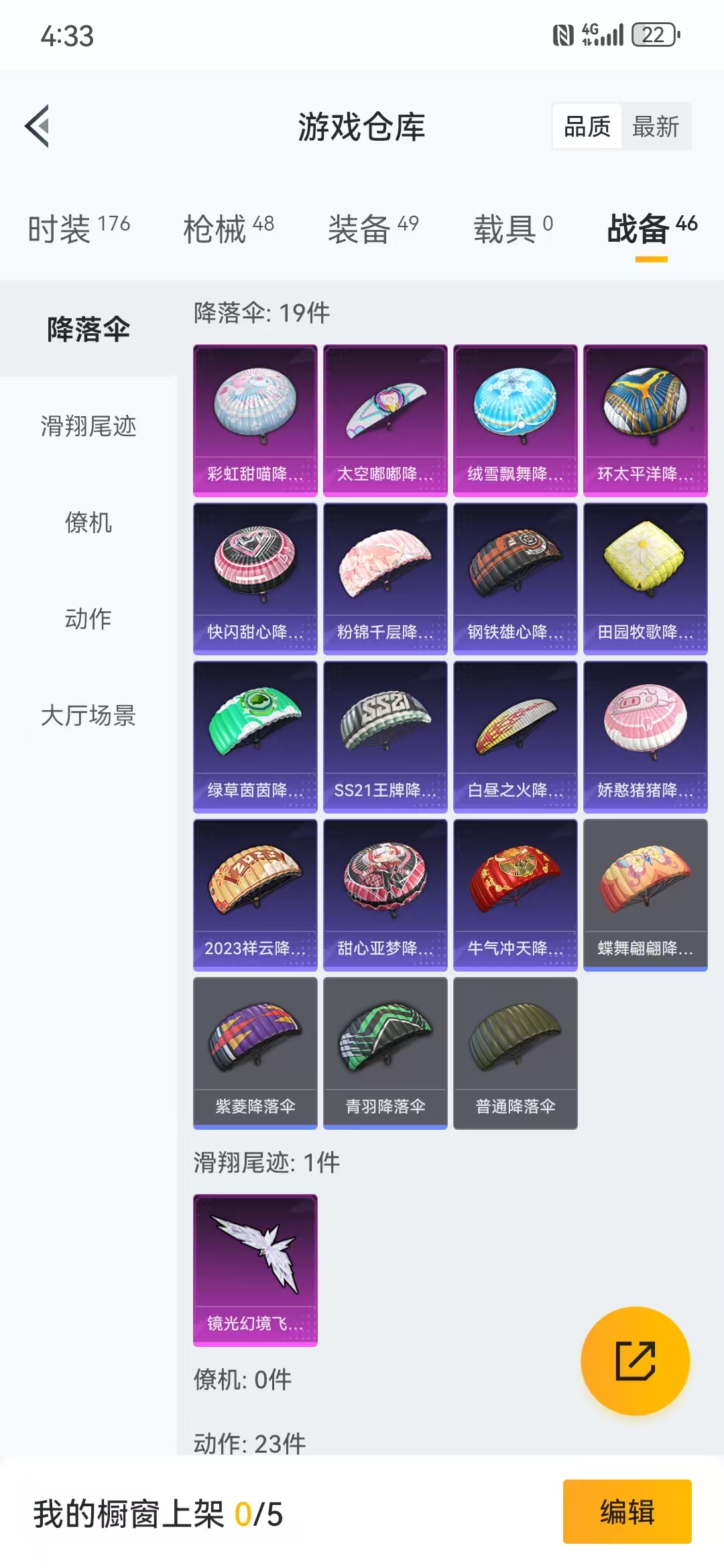This screenshot has width=724, height=1568.
Task: Open the 环太平洋 parachute item
Action: pyautogui.click(x=646, y=420)
